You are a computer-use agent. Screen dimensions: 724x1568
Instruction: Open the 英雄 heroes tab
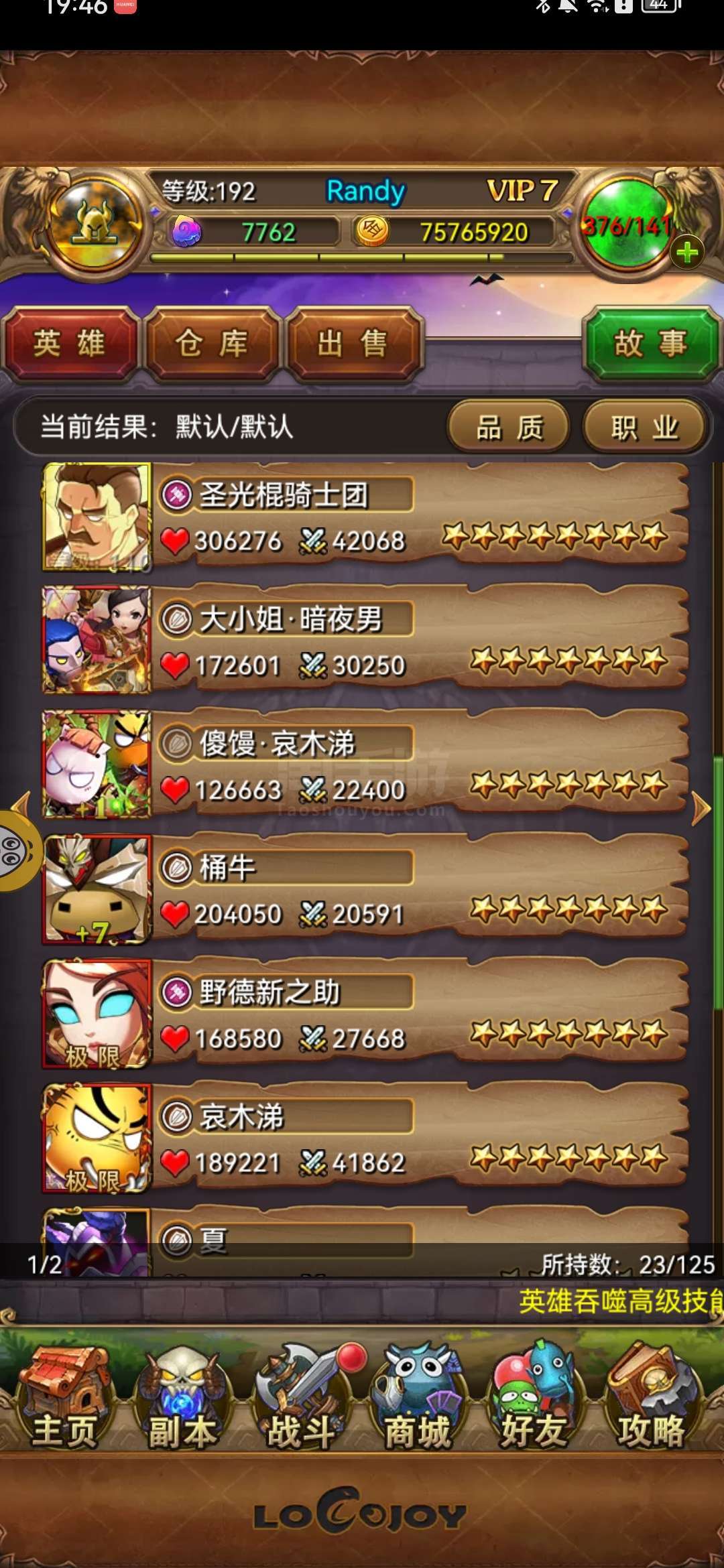(x=70, y=344)
